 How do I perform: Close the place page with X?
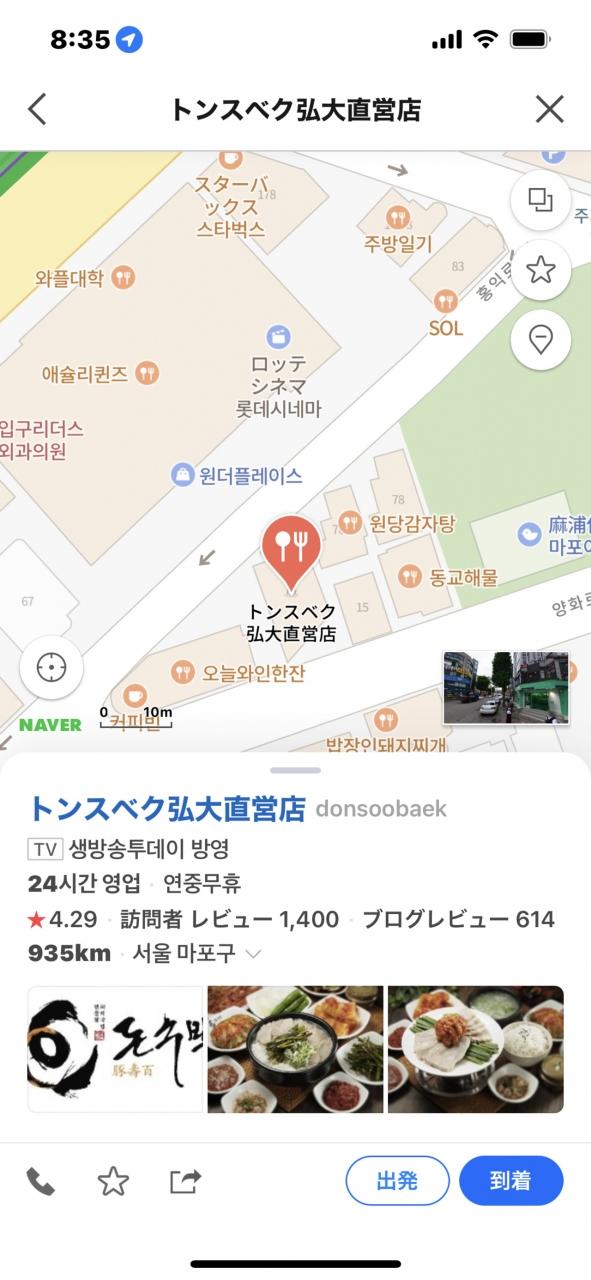click(x=549, y=109)
